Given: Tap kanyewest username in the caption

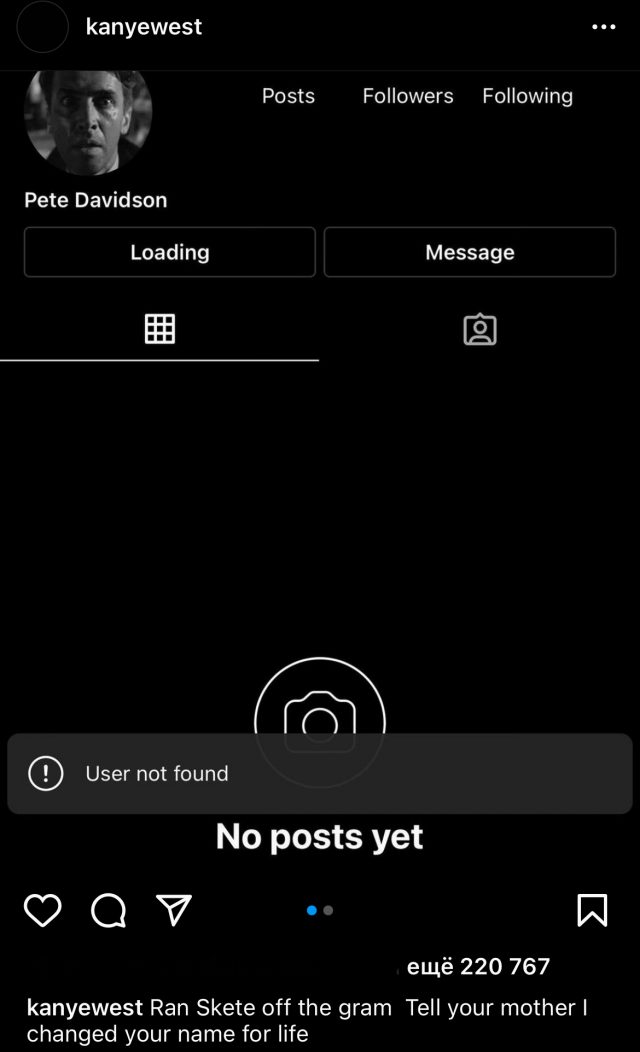Looking at the screenshot, I should click(x=85, y=1007).
